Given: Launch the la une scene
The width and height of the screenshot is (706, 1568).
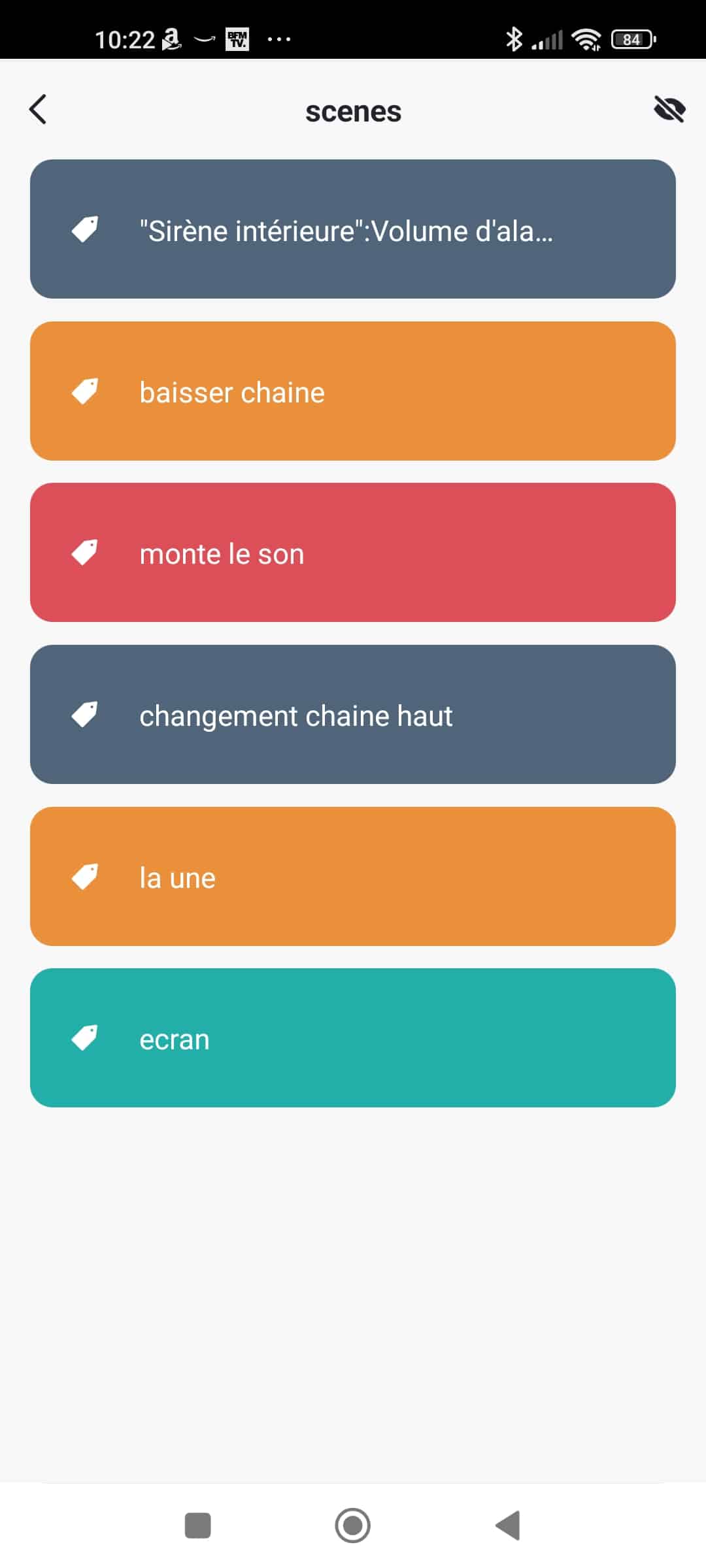Looking at the screenshot, I should (x=353, y=877).
